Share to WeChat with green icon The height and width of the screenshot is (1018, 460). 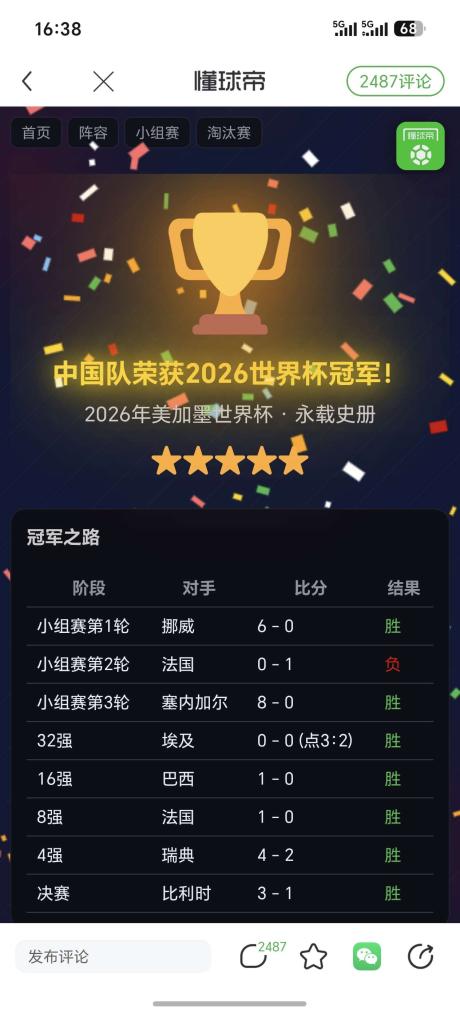367,956
